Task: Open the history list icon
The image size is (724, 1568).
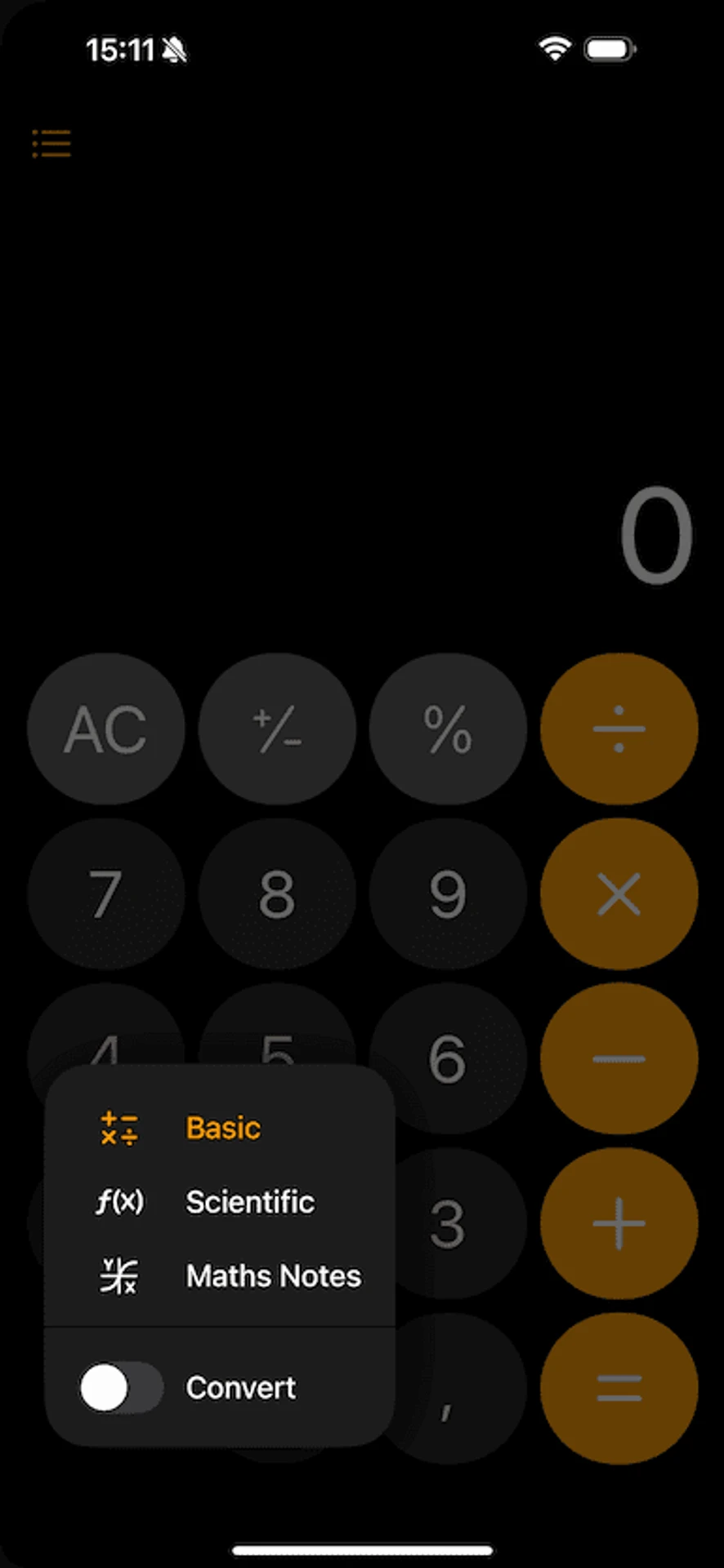Action: point(51,144)
